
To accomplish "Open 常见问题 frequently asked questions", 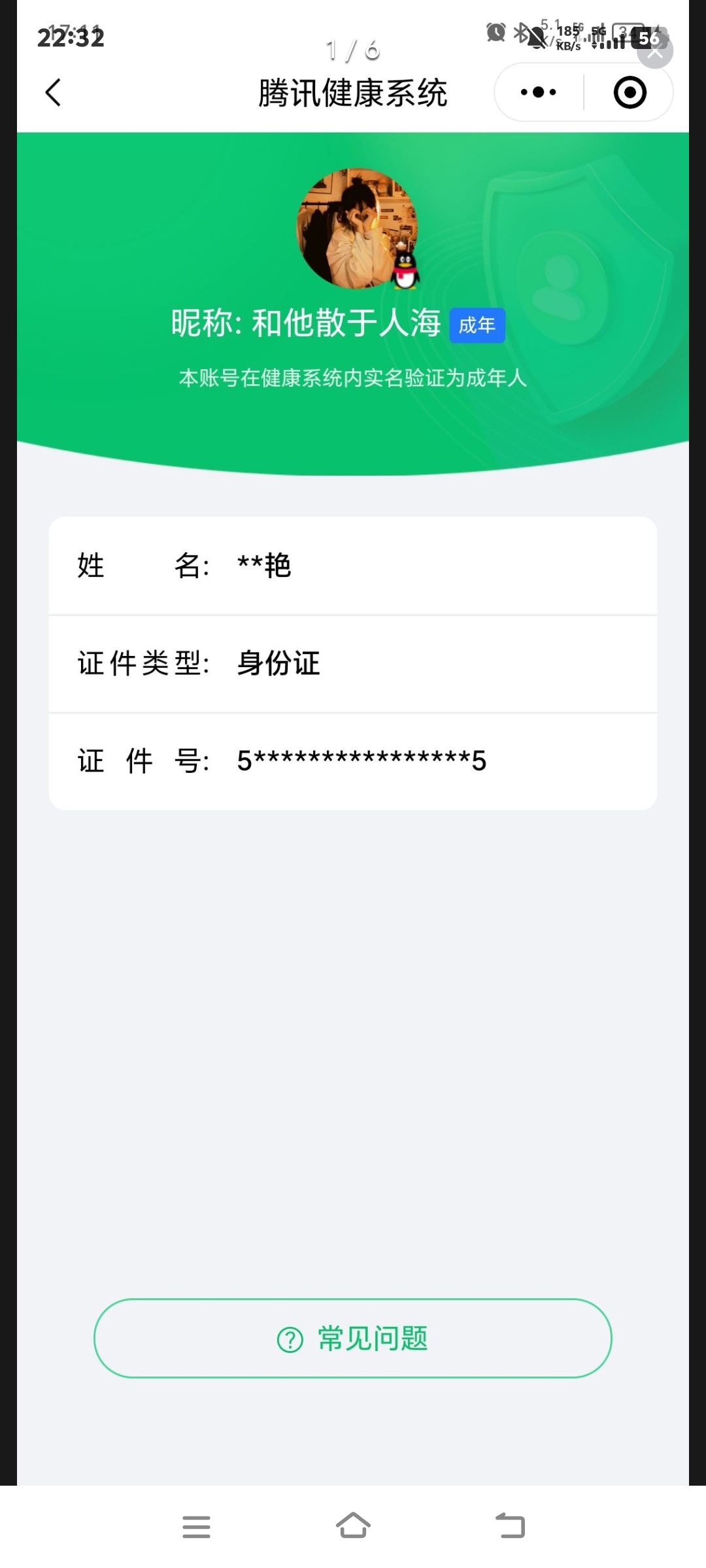I will click(x=353, y=1339).
